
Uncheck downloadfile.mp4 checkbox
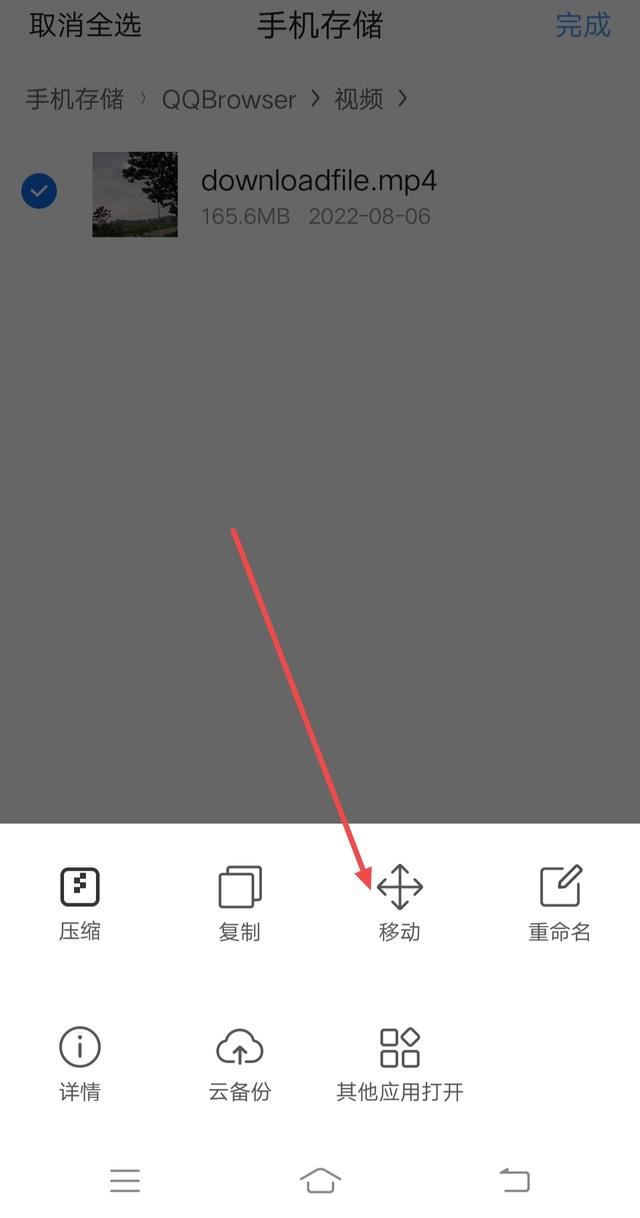39,190
